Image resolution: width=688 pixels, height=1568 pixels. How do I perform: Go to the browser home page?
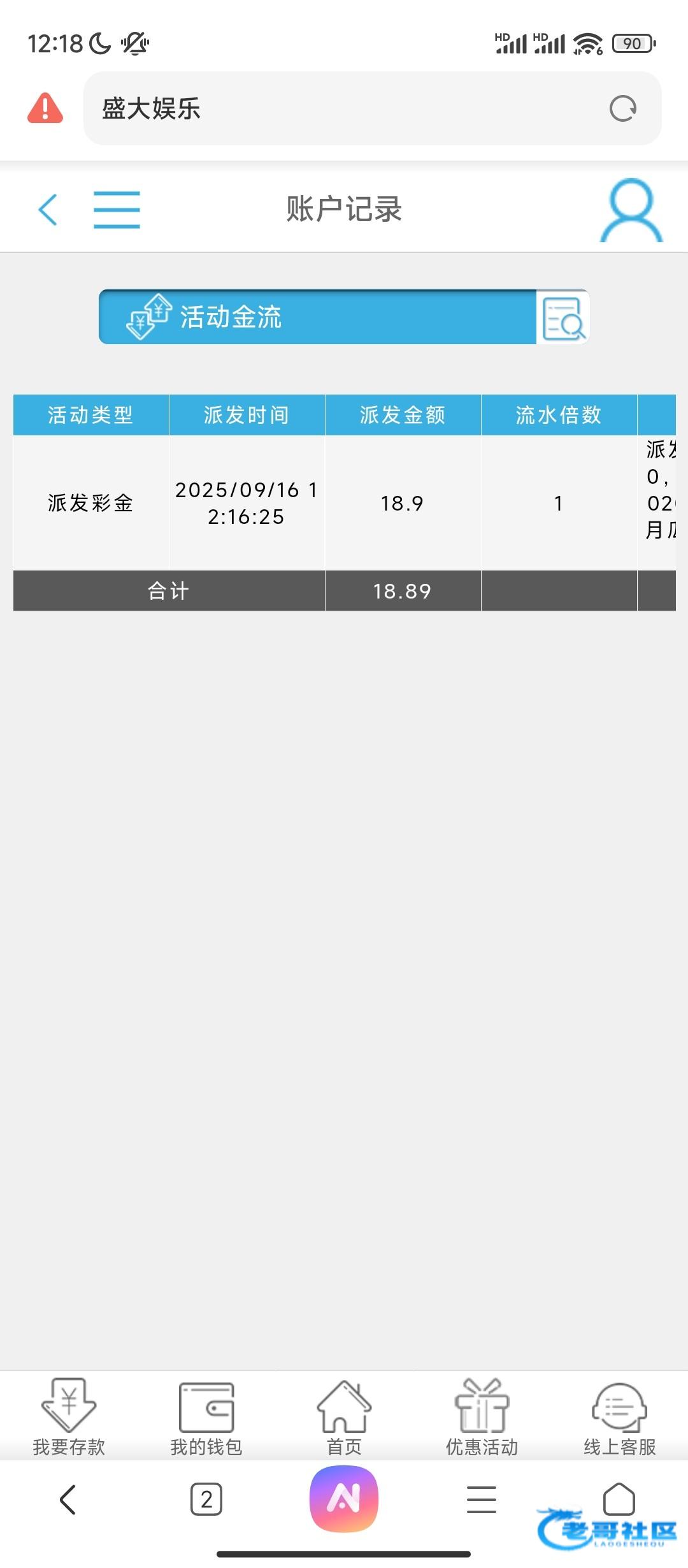[x=619, y=1499]
